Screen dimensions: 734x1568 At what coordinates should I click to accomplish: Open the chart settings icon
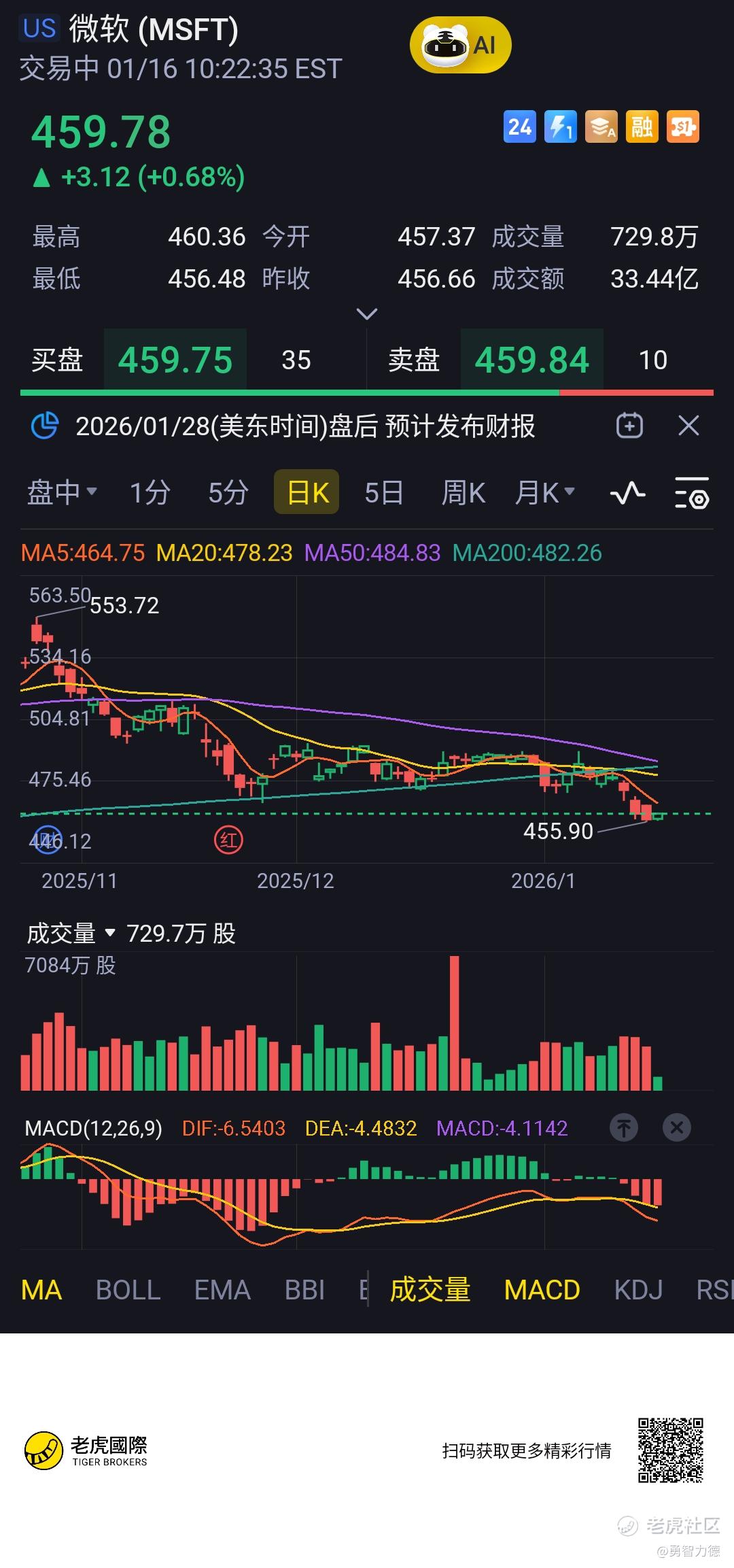point(691,492)
